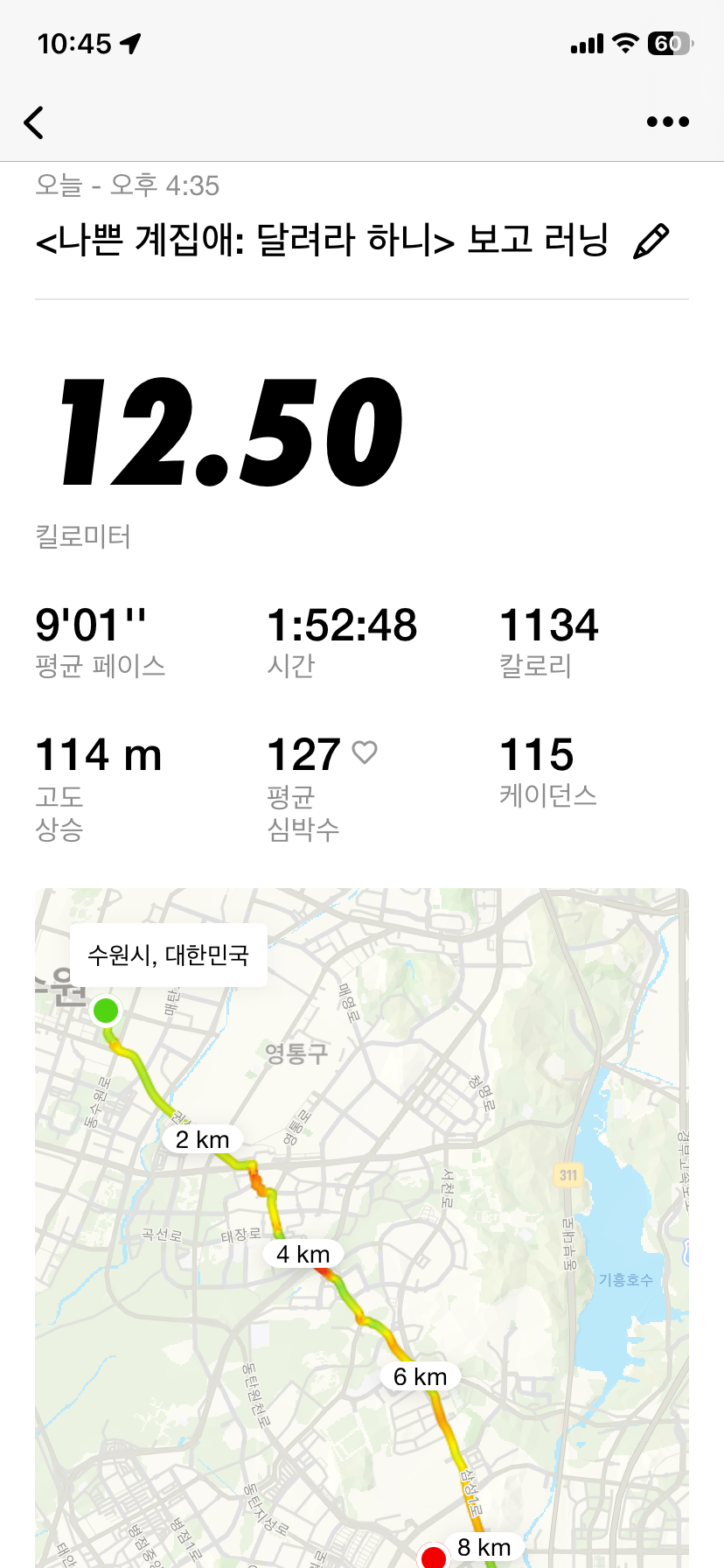The image size is (724, 1568).
Task: Go back using the top-left arrow
Action: pyautogui.click(x=34, y=122)
